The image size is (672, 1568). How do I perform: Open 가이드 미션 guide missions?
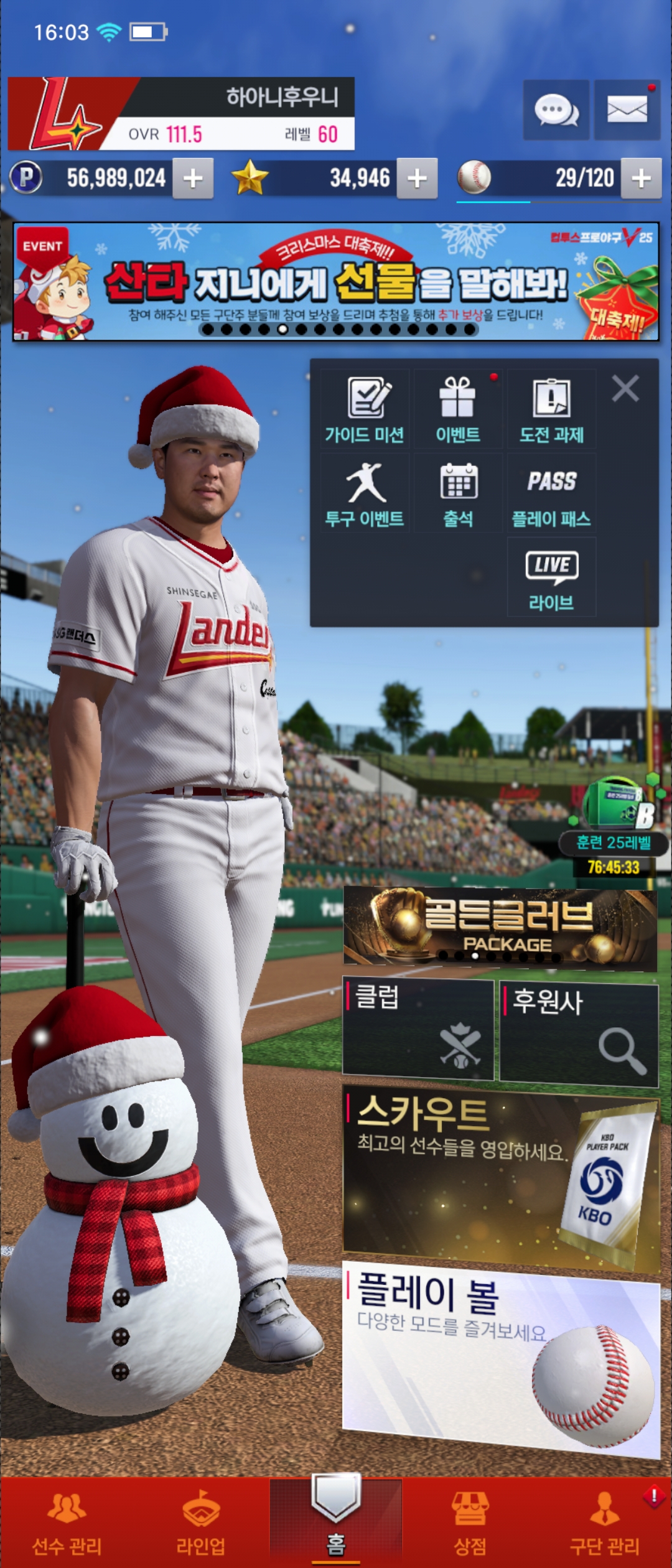pos(365,409)
